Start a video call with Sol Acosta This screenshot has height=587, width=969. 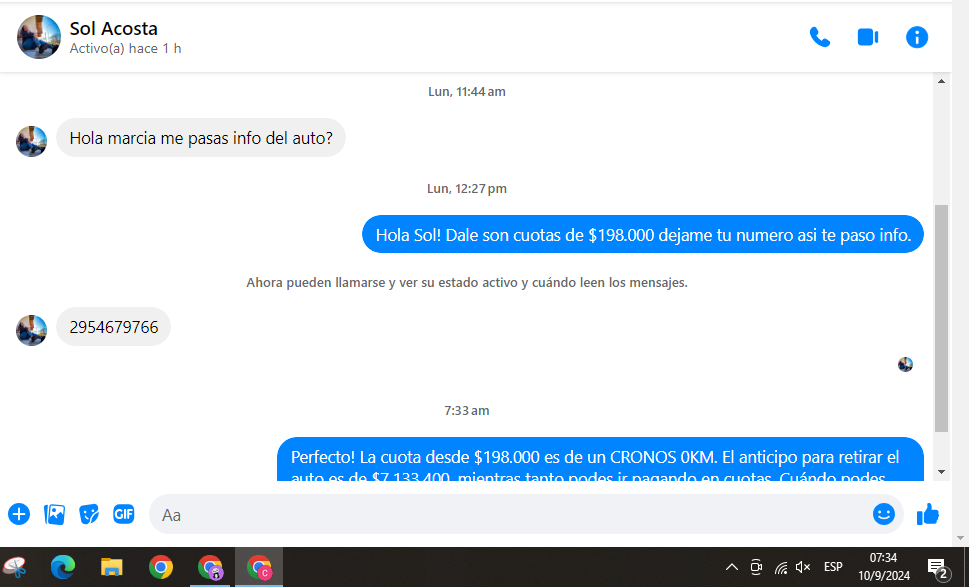(867, 37)
